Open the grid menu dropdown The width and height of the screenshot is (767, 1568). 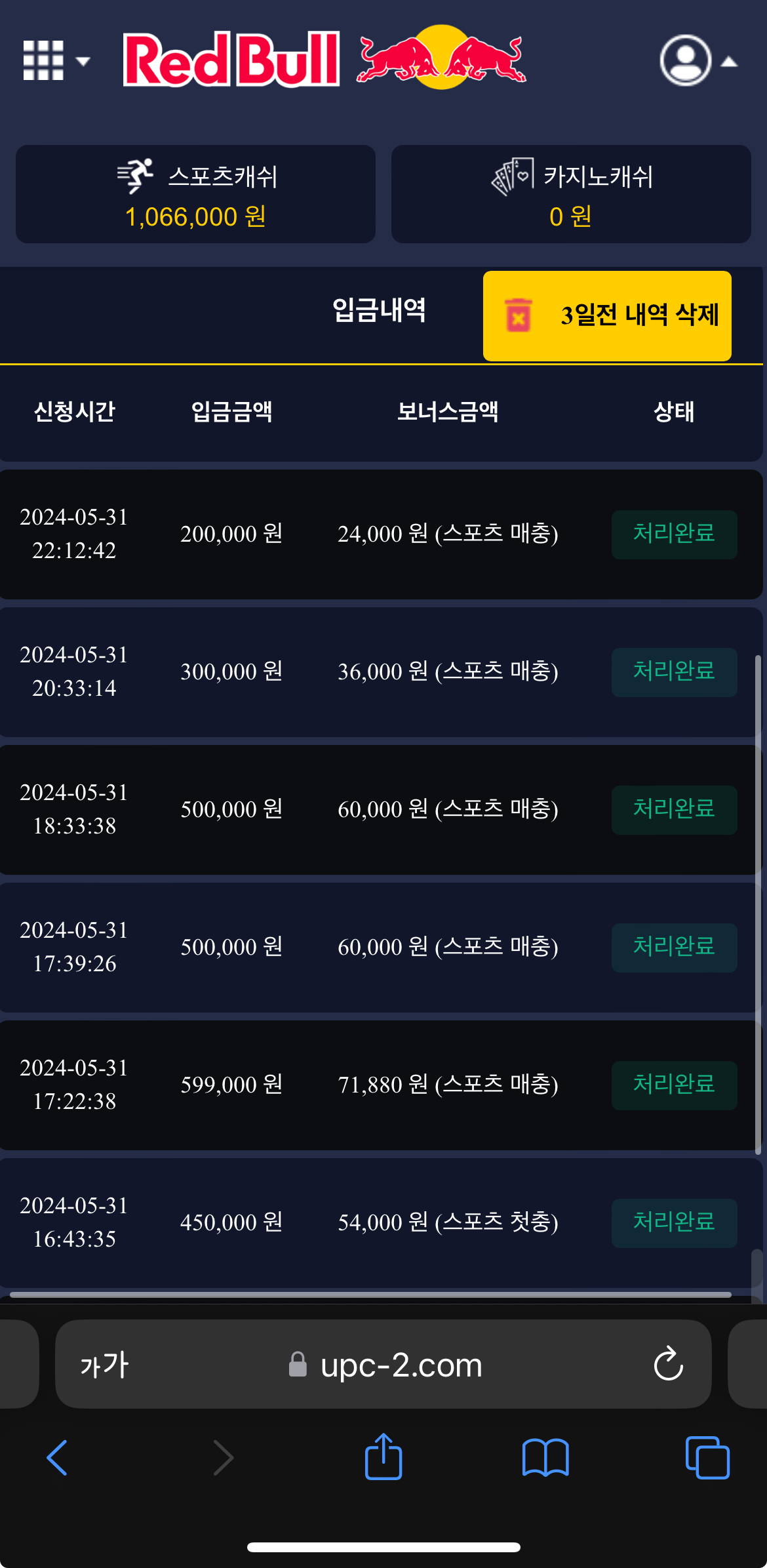point(55,61)
